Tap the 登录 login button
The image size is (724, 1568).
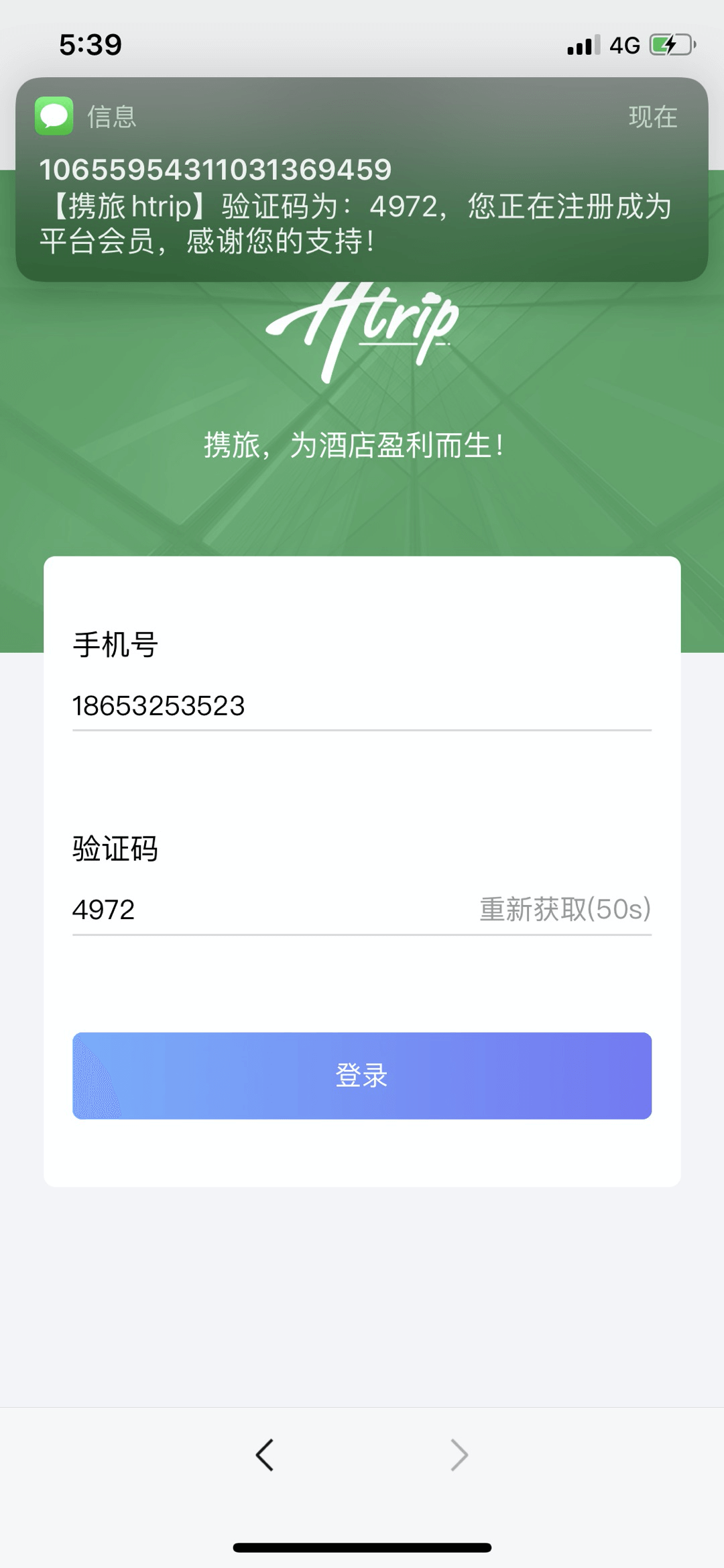pyautogui.click(x=362, y=1075)
